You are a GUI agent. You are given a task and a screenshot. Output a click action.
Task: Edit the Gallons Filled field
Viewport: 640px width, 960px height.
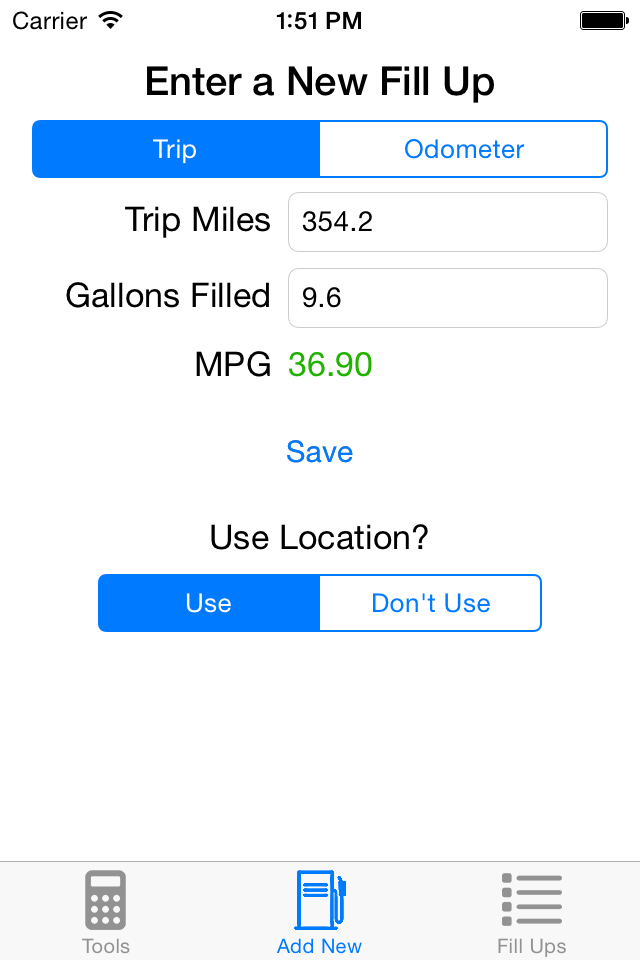click(448, 298)
